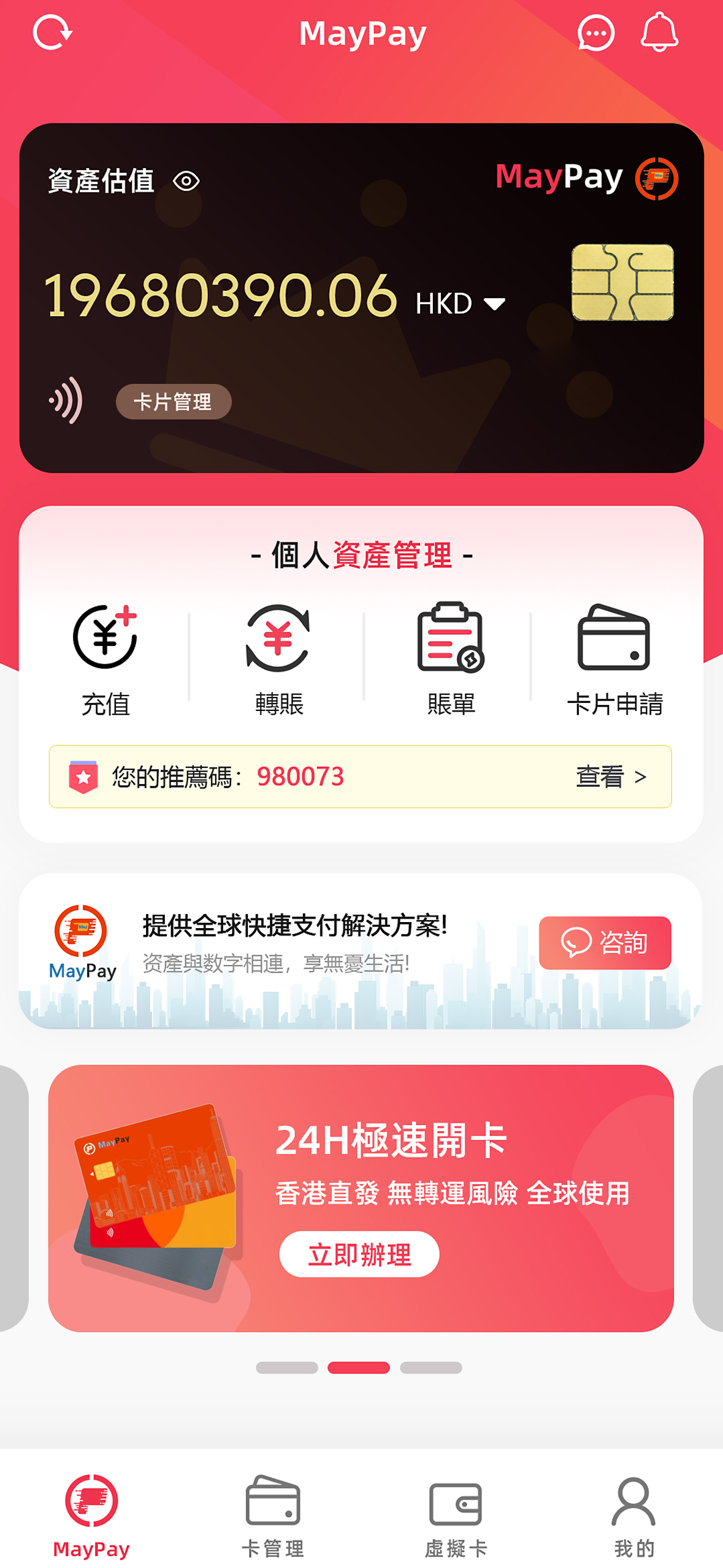Screen dimensions: 723x1568
Task: Open the notifications bell
Action: (659, 32)
